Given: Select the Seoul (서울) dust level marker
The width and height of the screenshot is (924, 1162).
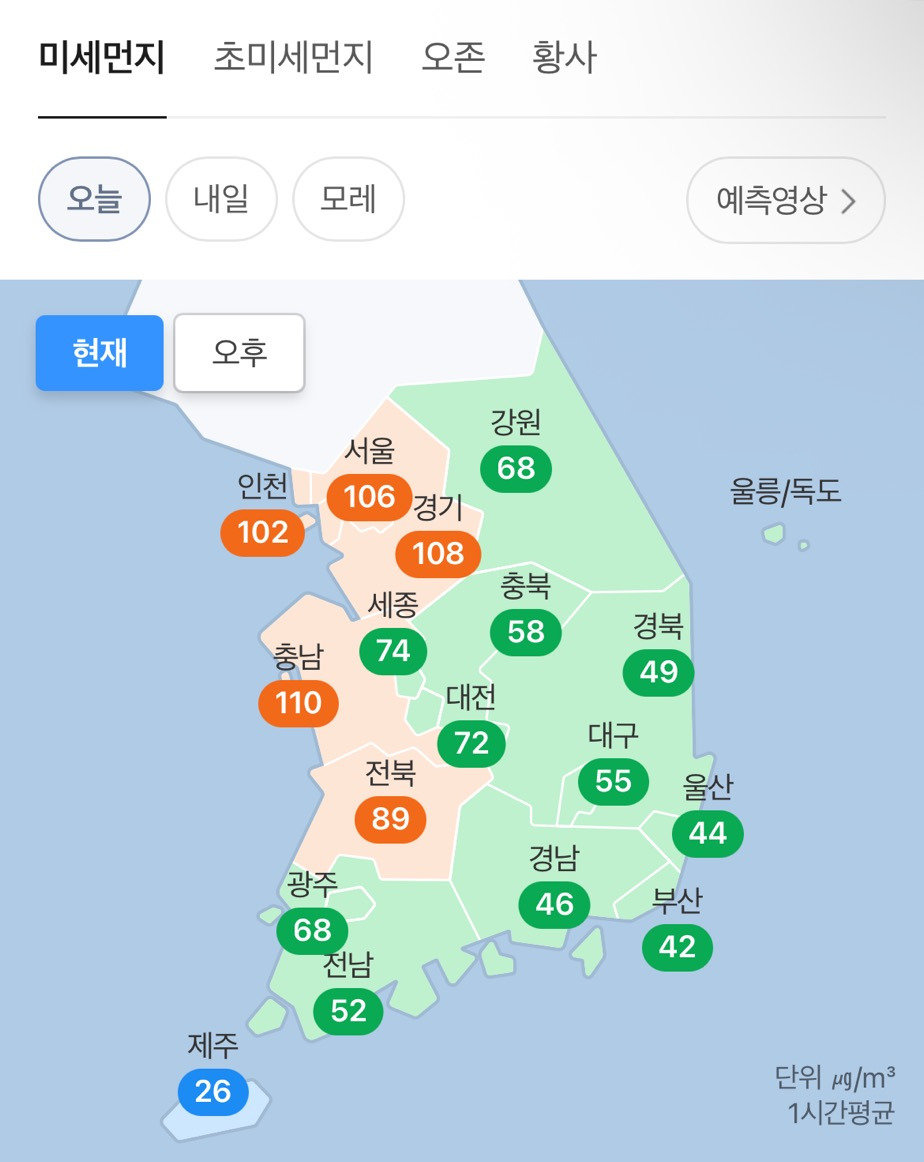Looking at the screenshot, I should pos(369,497).
